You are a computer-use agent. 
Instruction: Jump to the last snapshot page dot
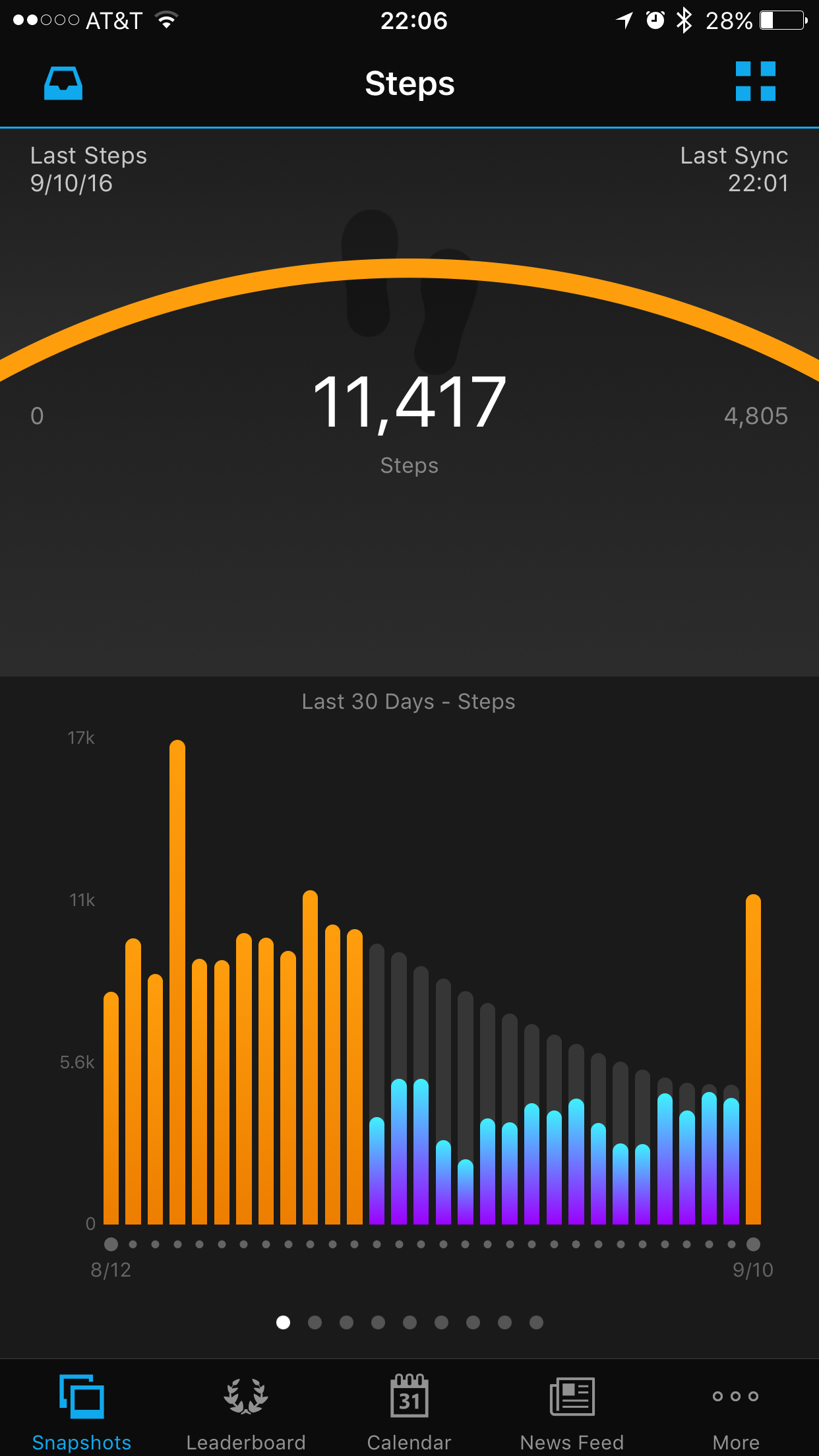tap(536, 1322)
